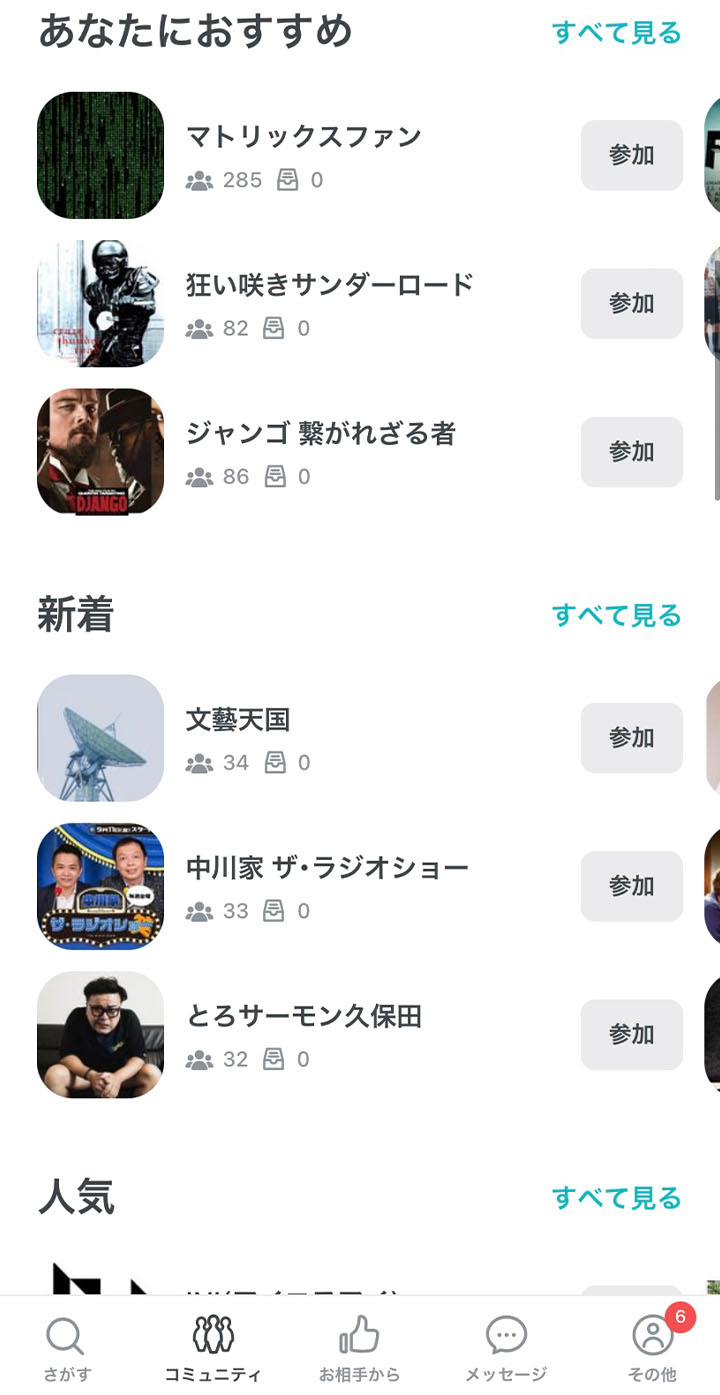This screenshot has height=1395, width=720.
Task: Go to the お相手から tab
Action: tap(359, 1348)
